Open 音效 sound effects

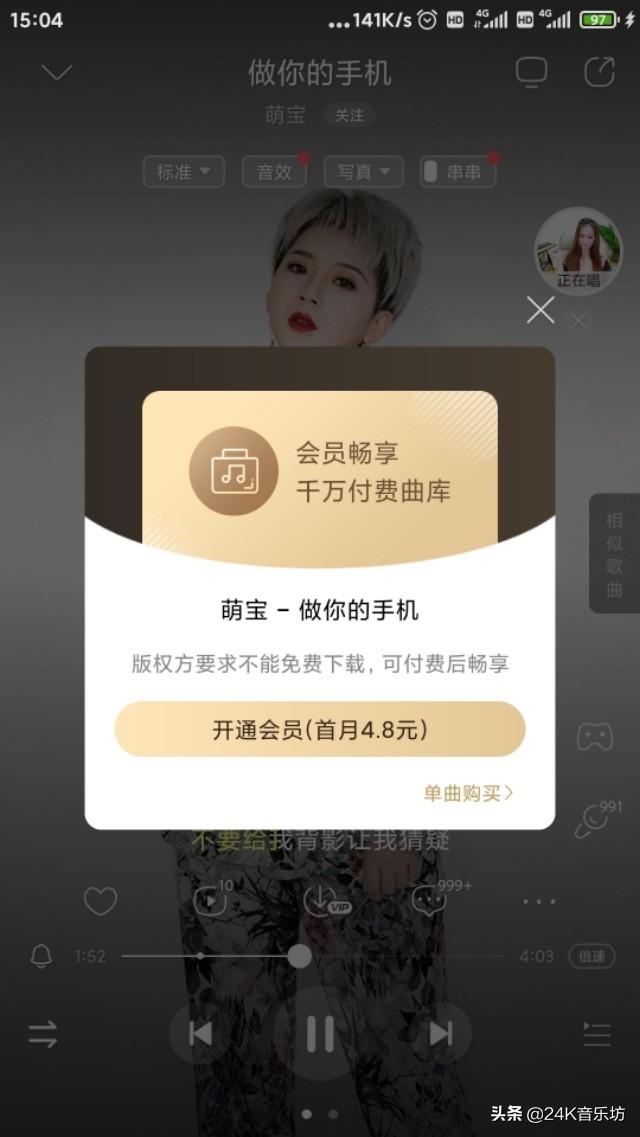274,172
